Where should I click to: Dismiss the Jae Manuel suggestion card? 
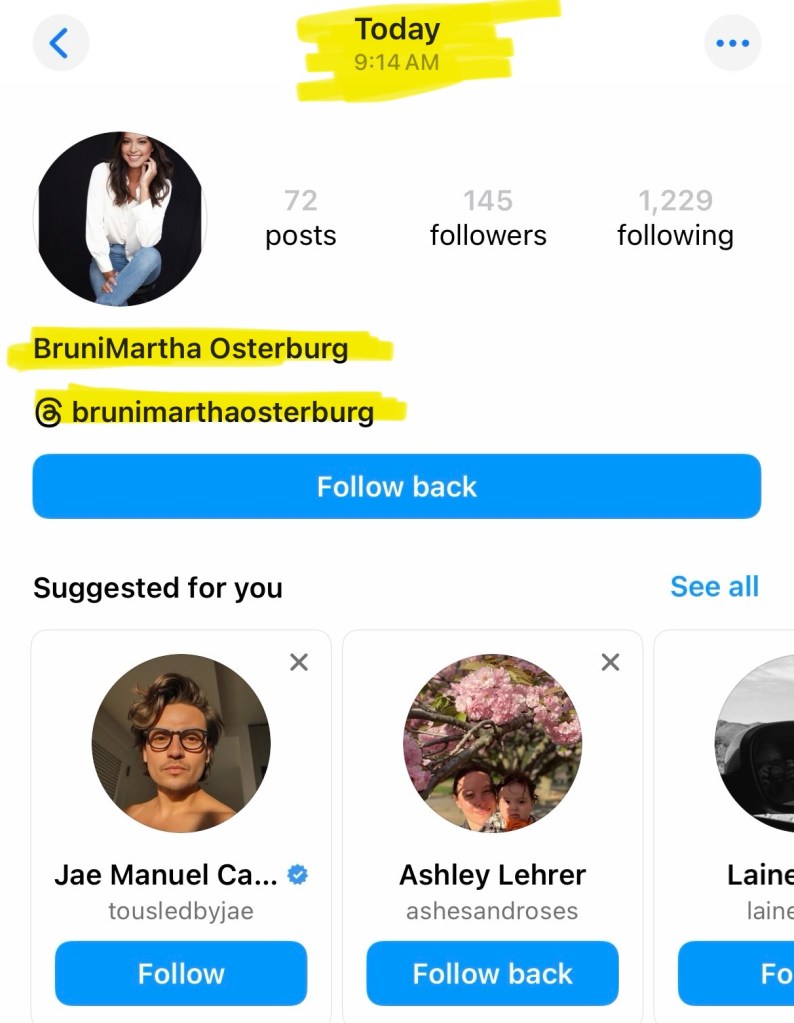coord(298,662)
